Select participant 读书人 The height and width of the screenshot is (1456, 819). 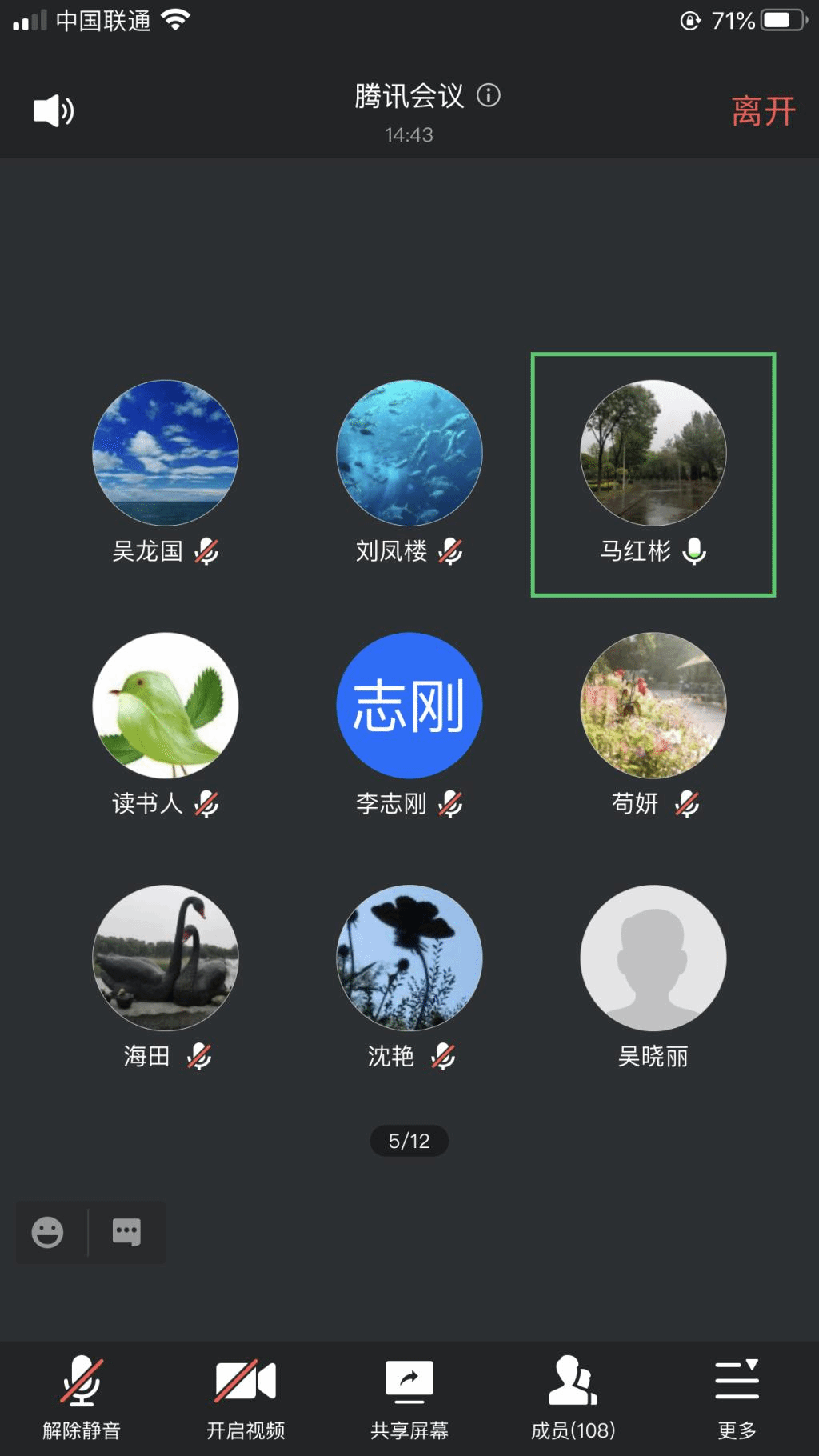[166, 706]
